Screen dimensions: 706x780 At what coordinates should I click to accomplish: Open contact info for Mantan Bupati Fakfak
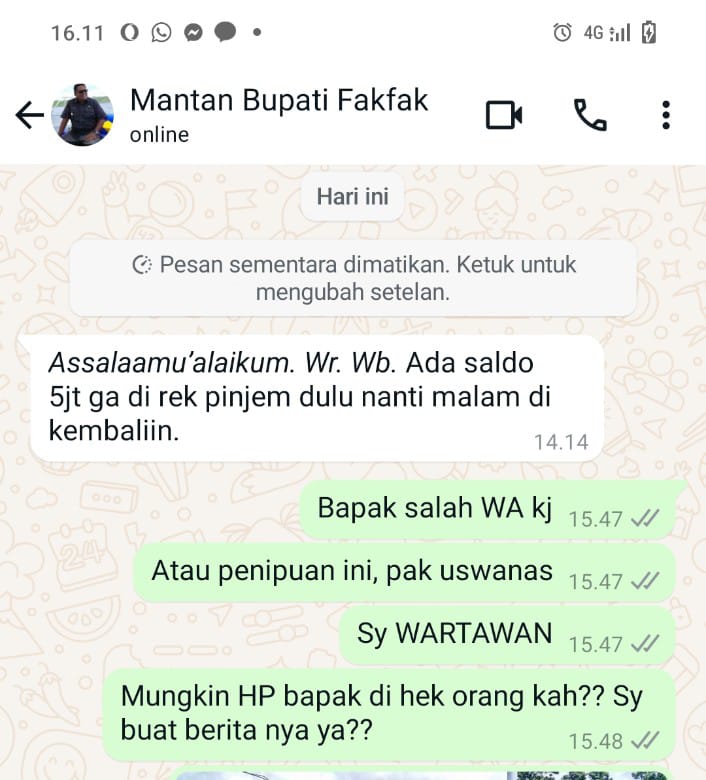[279, 114]
